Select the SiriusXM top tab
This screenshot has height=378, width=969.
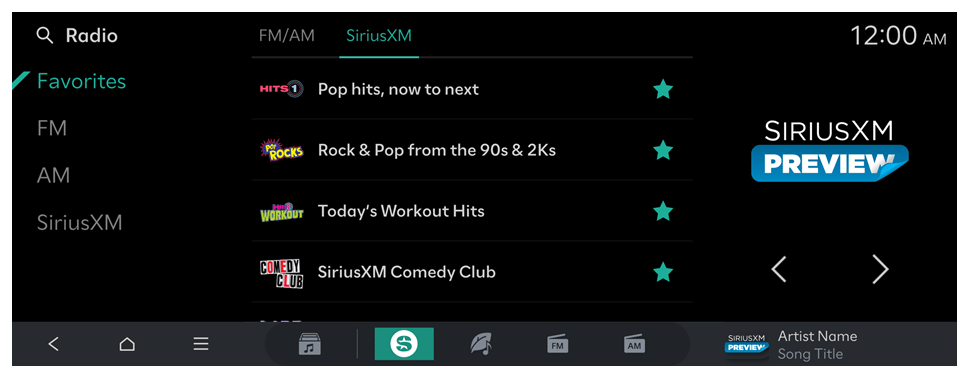pos(379,36)
